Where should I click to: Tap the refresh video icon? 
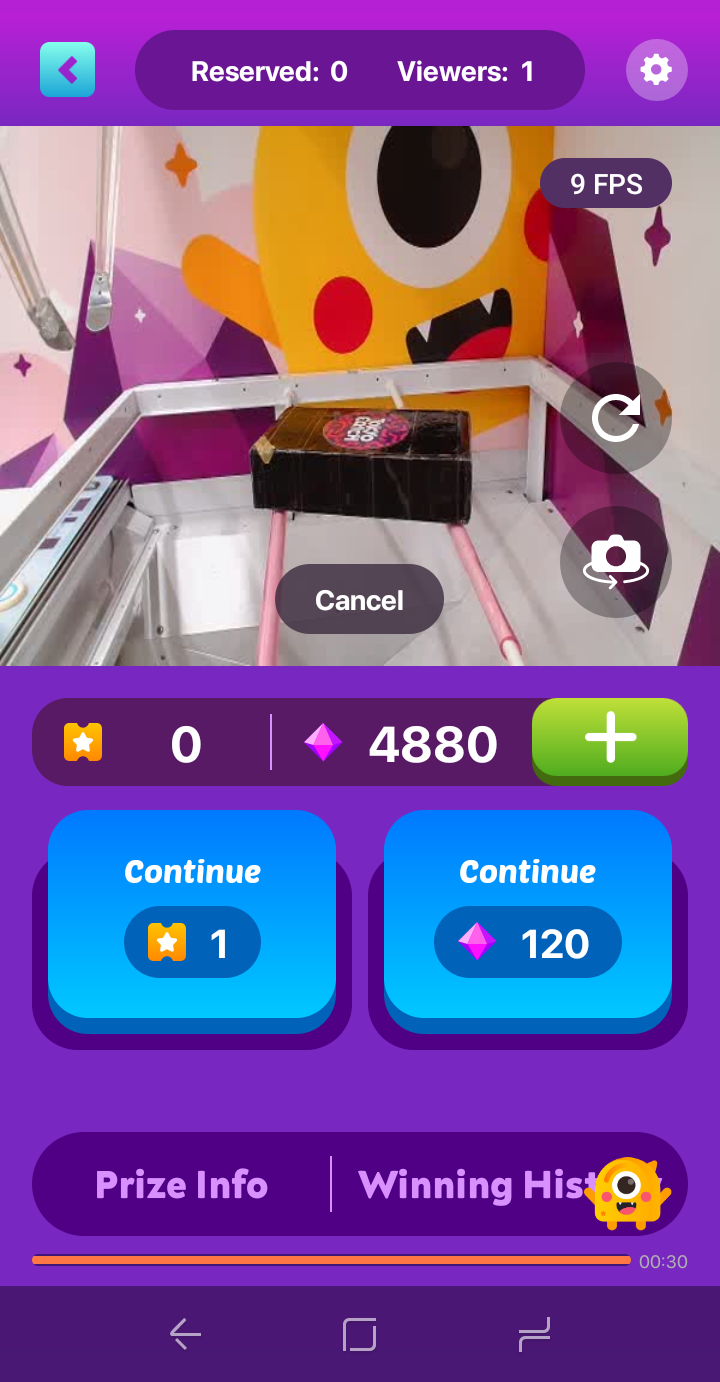pyautogui.click(x=615, y=418)
